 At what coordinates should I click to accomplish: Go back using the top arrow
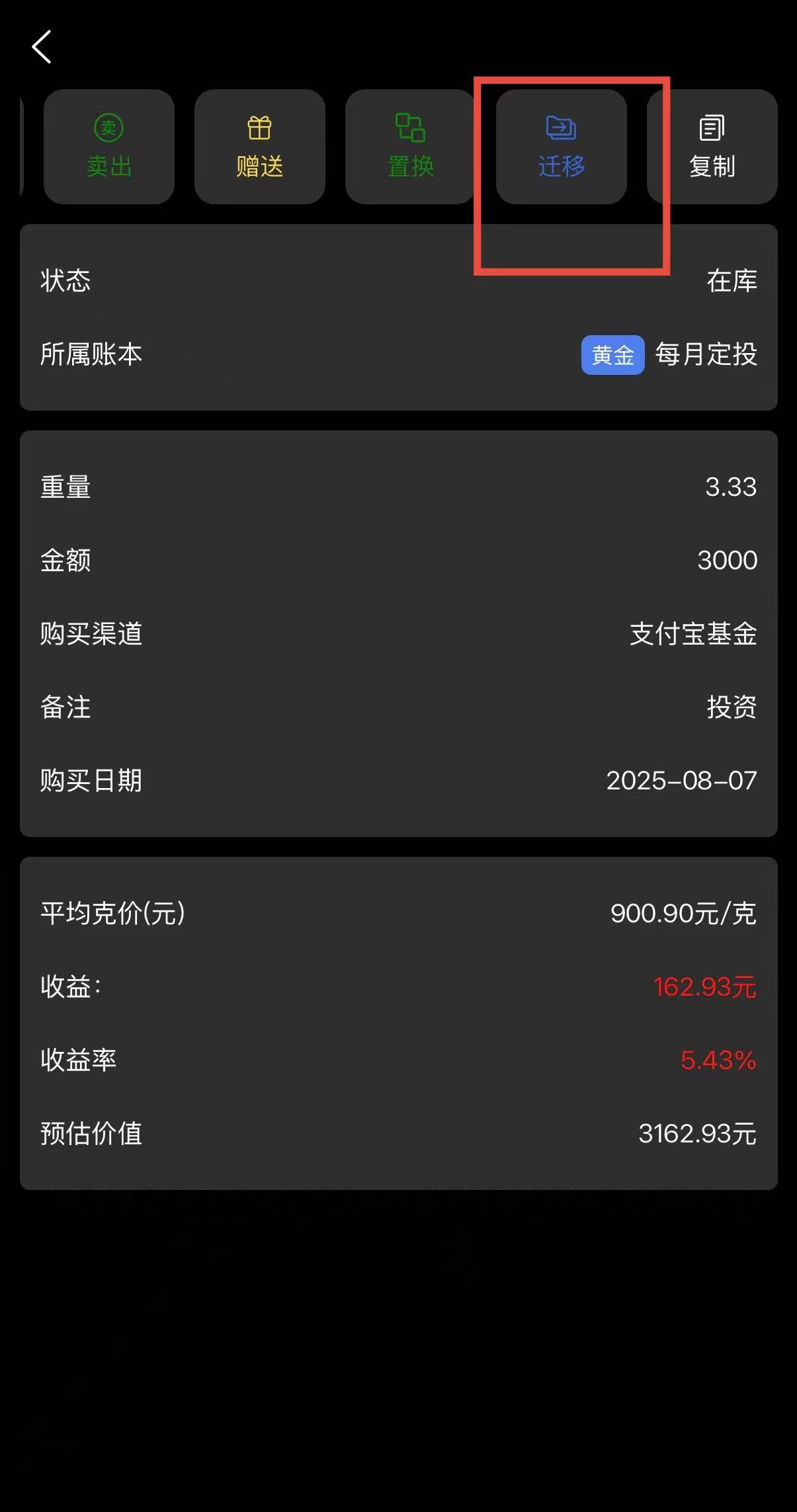click(x=42, y=48)
